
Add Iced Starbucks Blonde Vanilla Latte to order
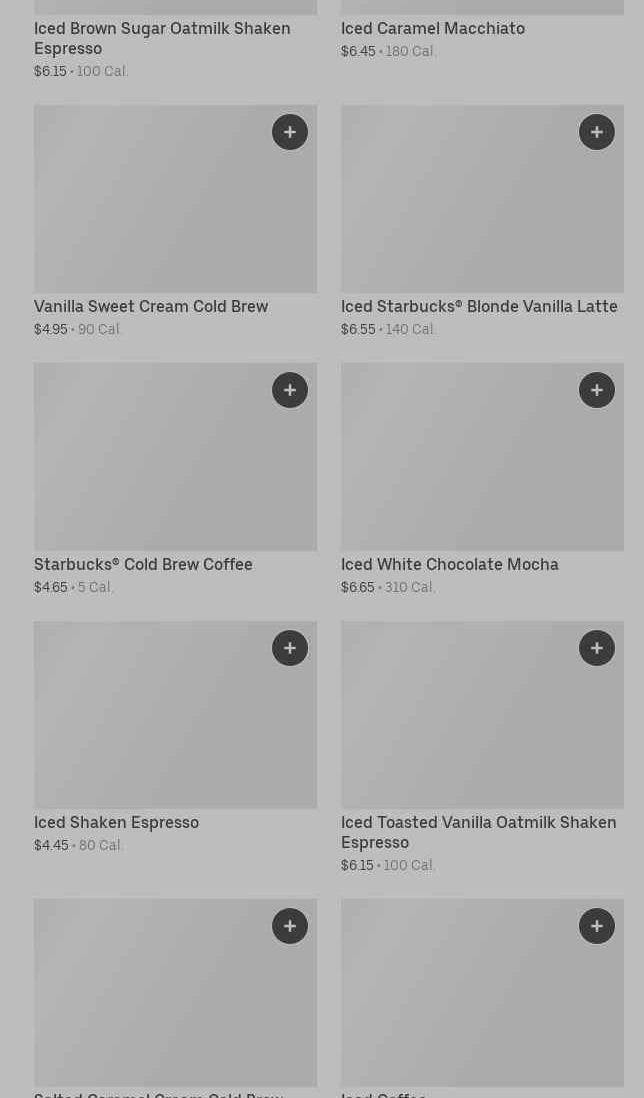pyautogui.click(x=597, y=132)
